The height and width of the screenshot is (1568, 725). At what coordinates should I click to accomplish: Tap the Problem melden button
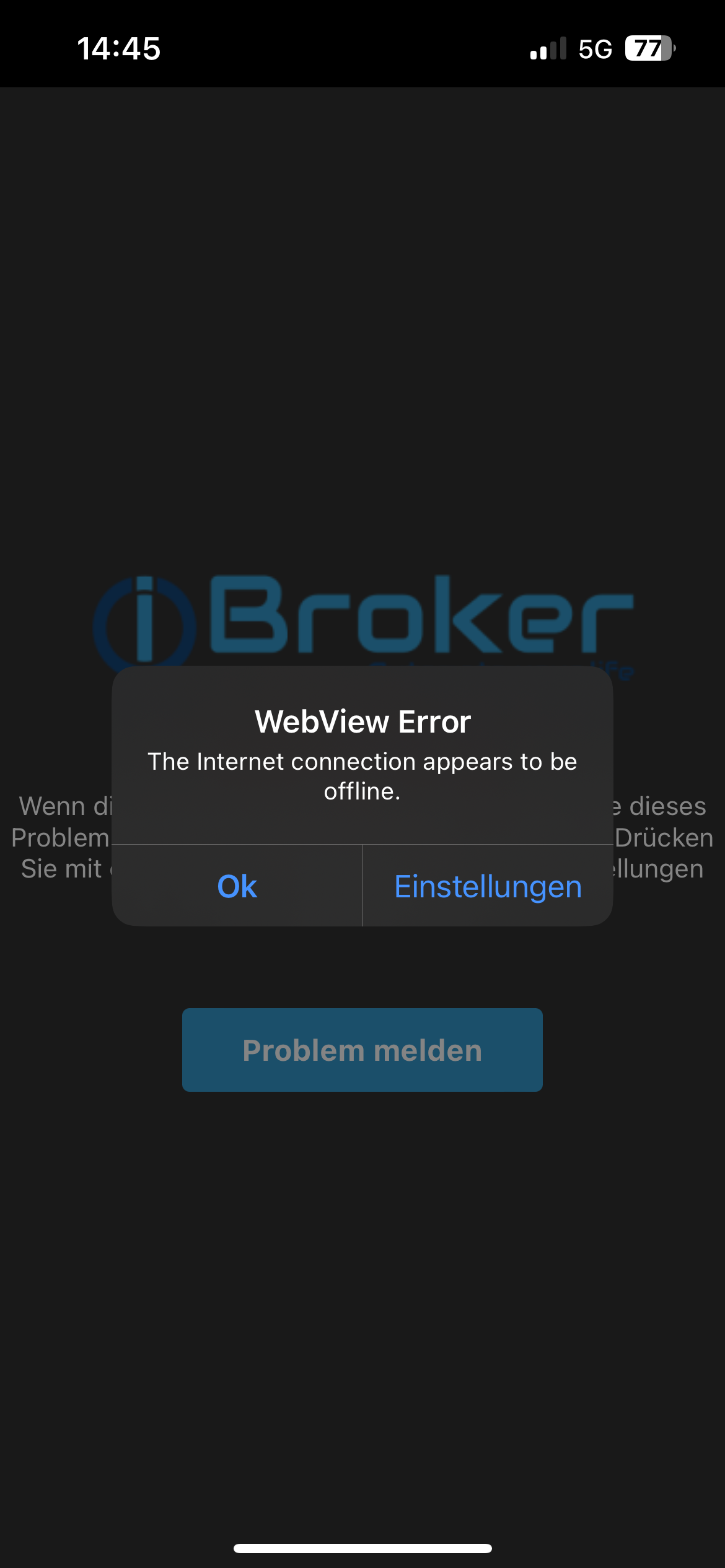(x=362, y=1050)
